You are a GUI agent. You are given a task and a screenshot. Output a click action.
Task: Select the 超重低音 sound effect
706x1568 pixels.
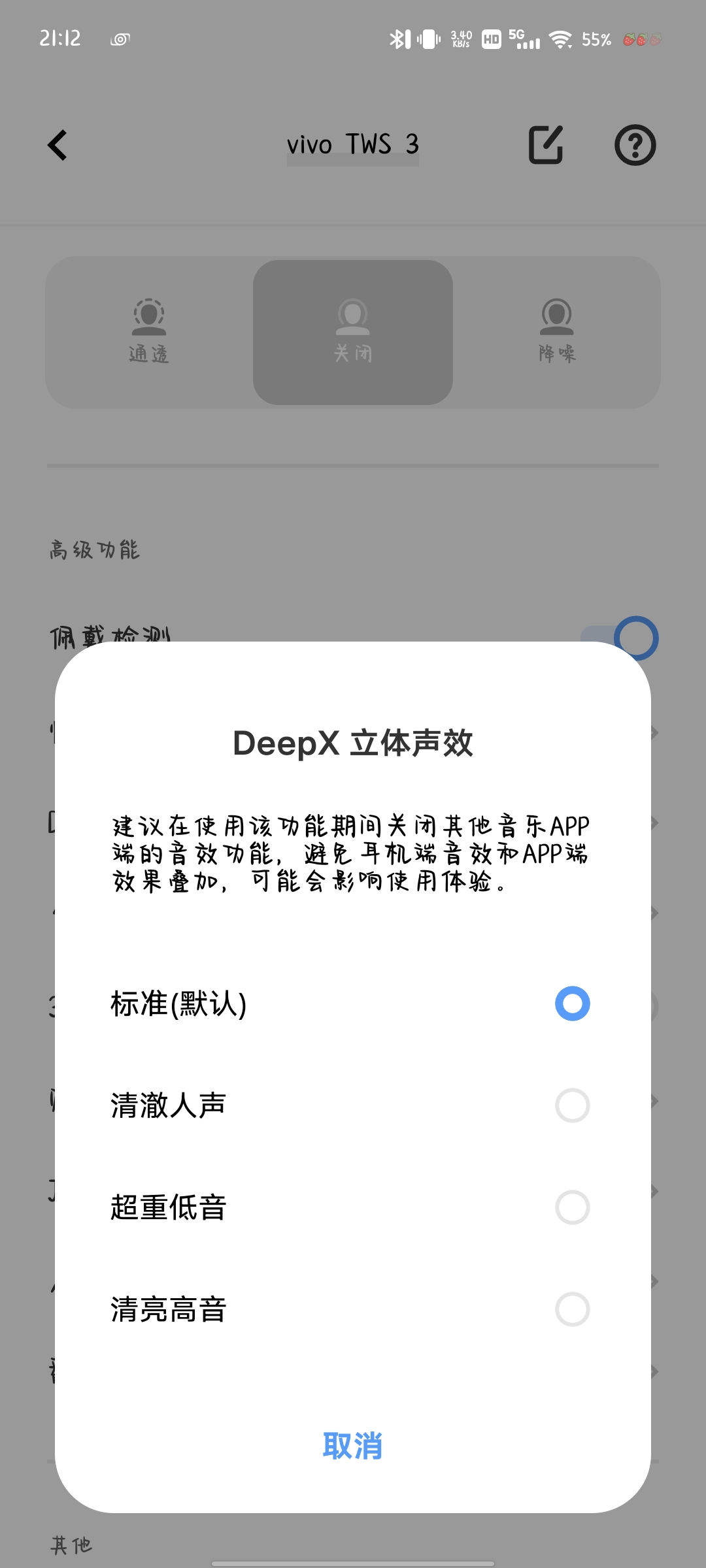point(353,1207)
